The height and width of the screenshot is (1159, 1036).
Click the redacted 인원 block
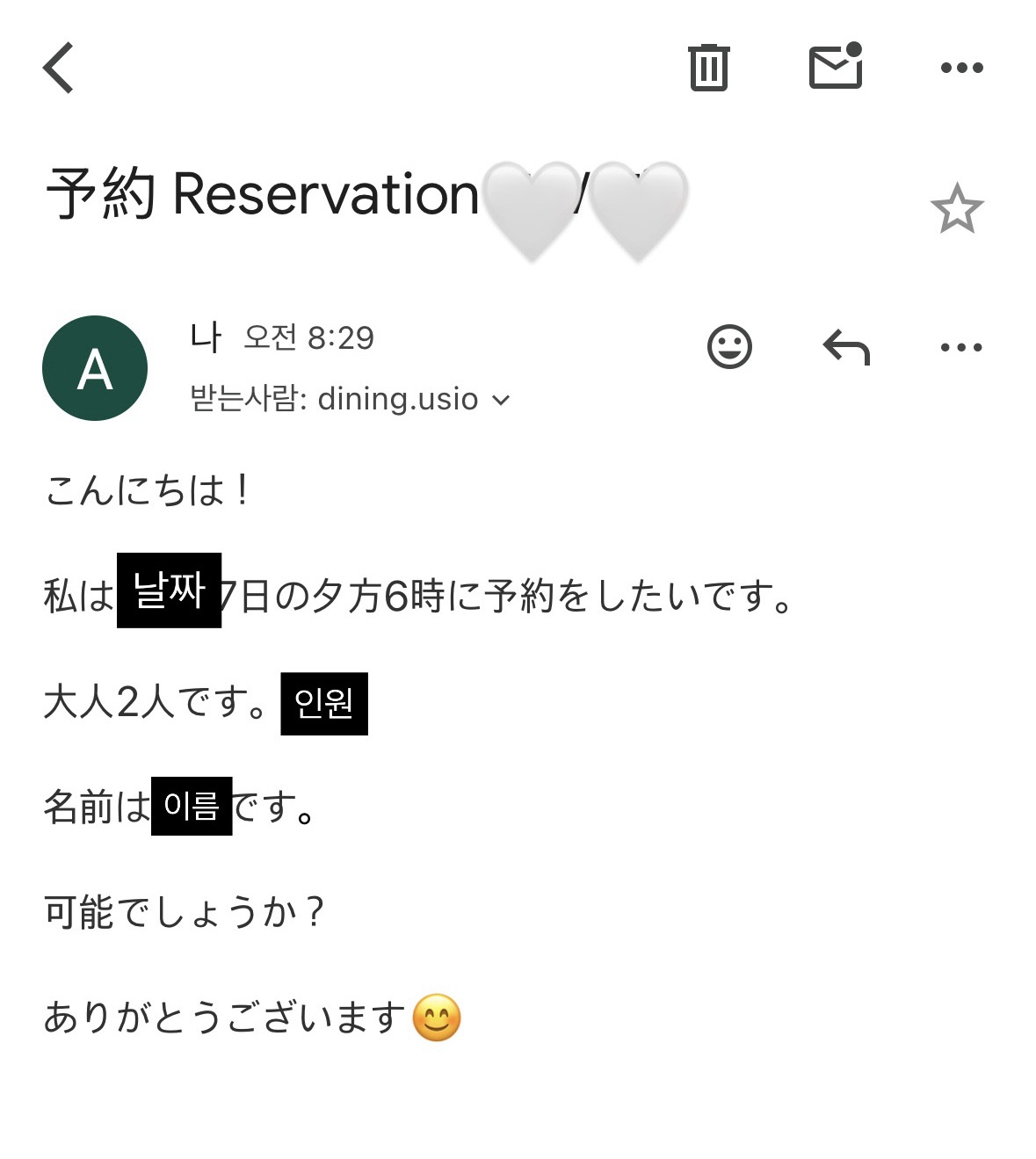(x=324, y=702)
